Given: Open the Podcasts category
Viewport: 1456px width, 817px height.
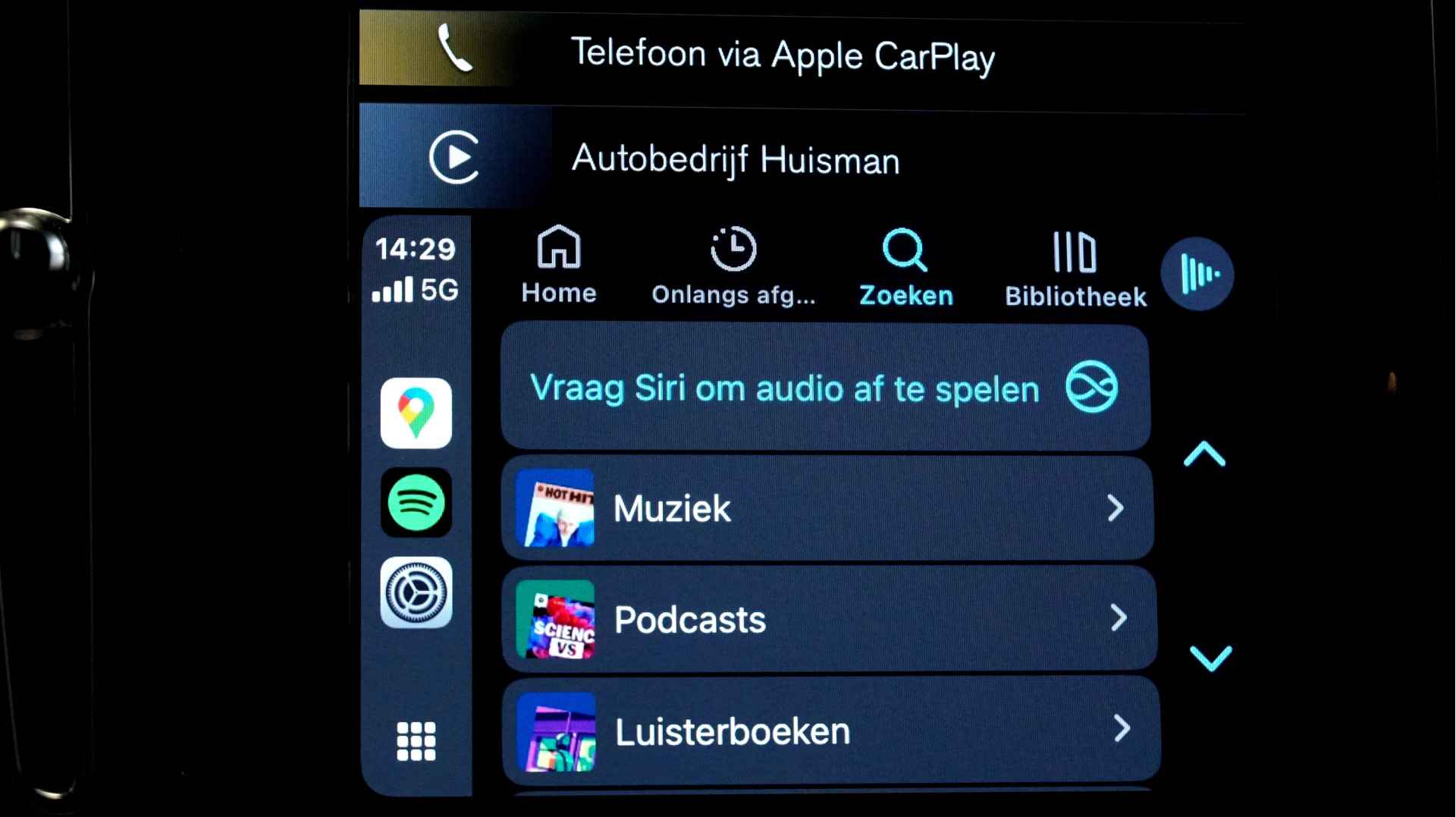Looking at the screenshot, I should tap(828, 619).
